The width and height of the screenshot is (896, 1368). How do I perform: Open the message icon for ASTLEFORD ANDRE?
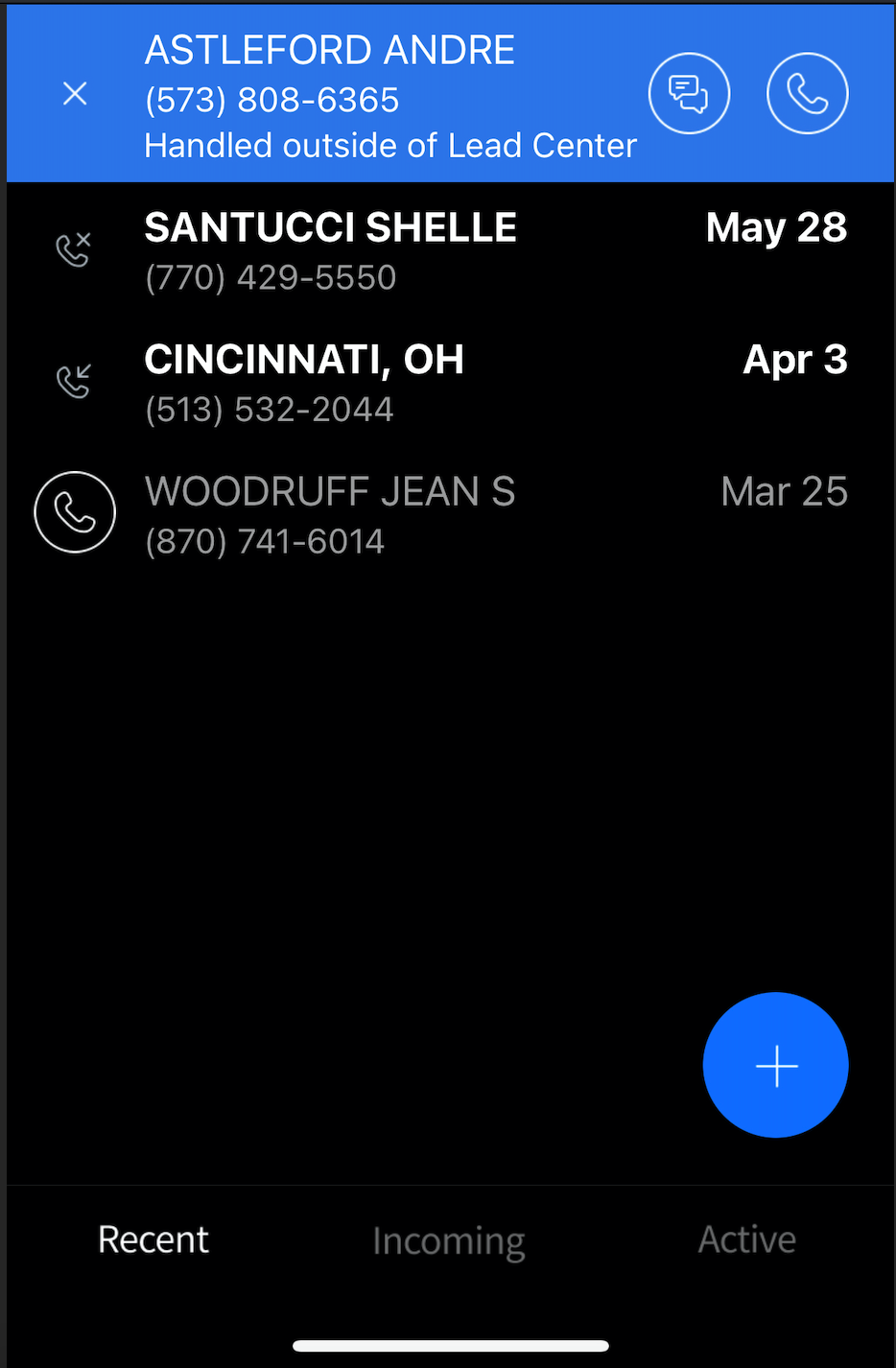tap(690, 93)
